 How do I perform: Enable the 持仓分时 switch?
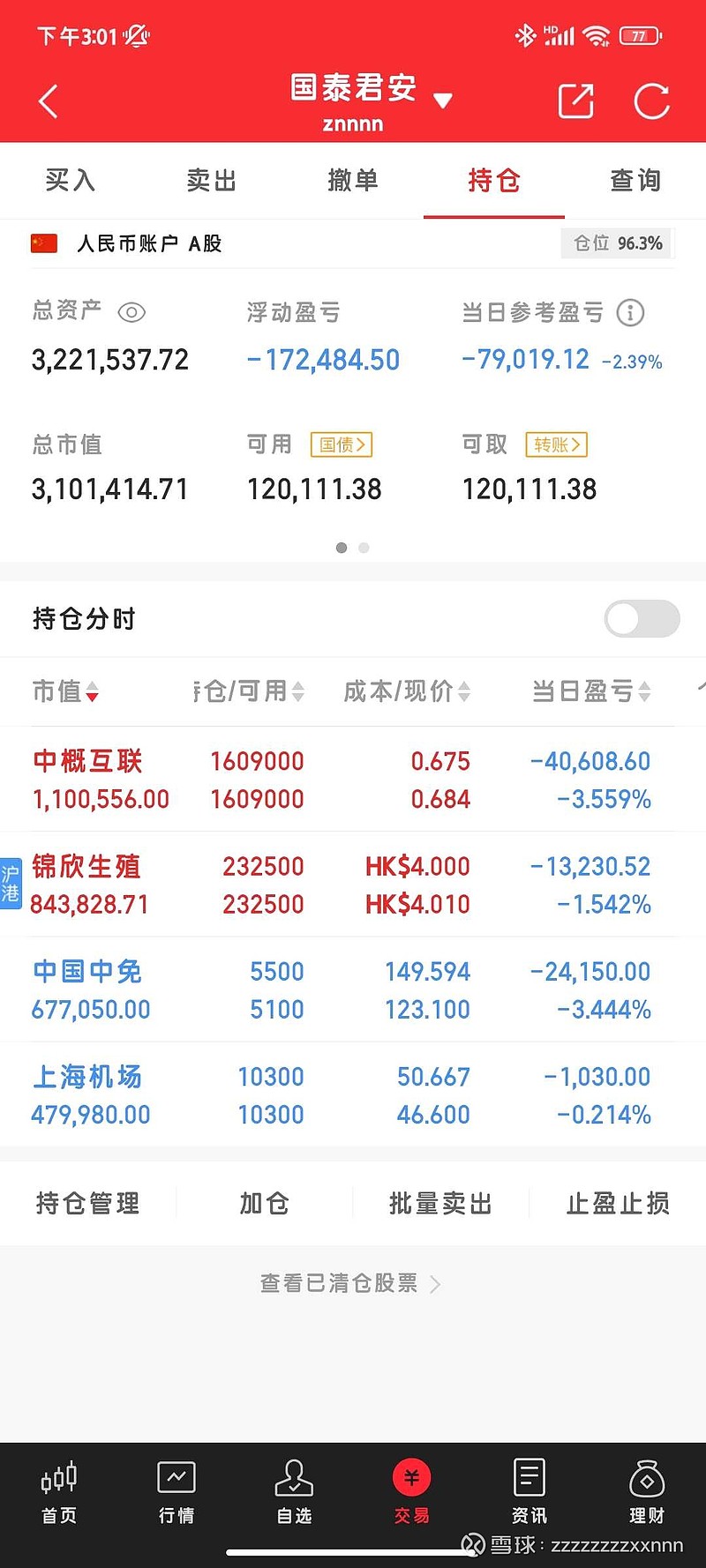tap(642, 618)
